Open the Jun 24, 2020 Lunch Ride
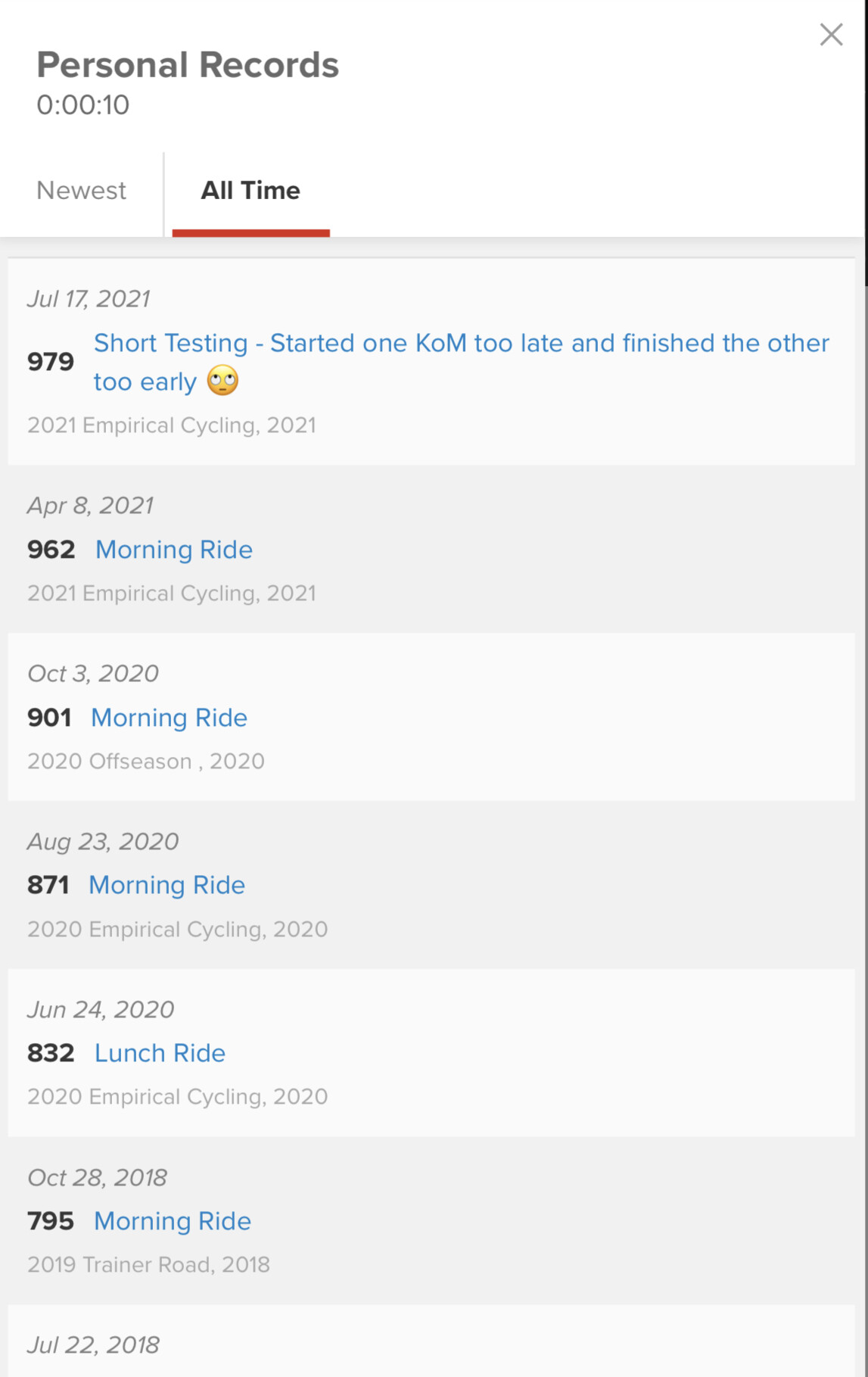The height and width of the screenshot is (1377, 868). coord(160,1054)
